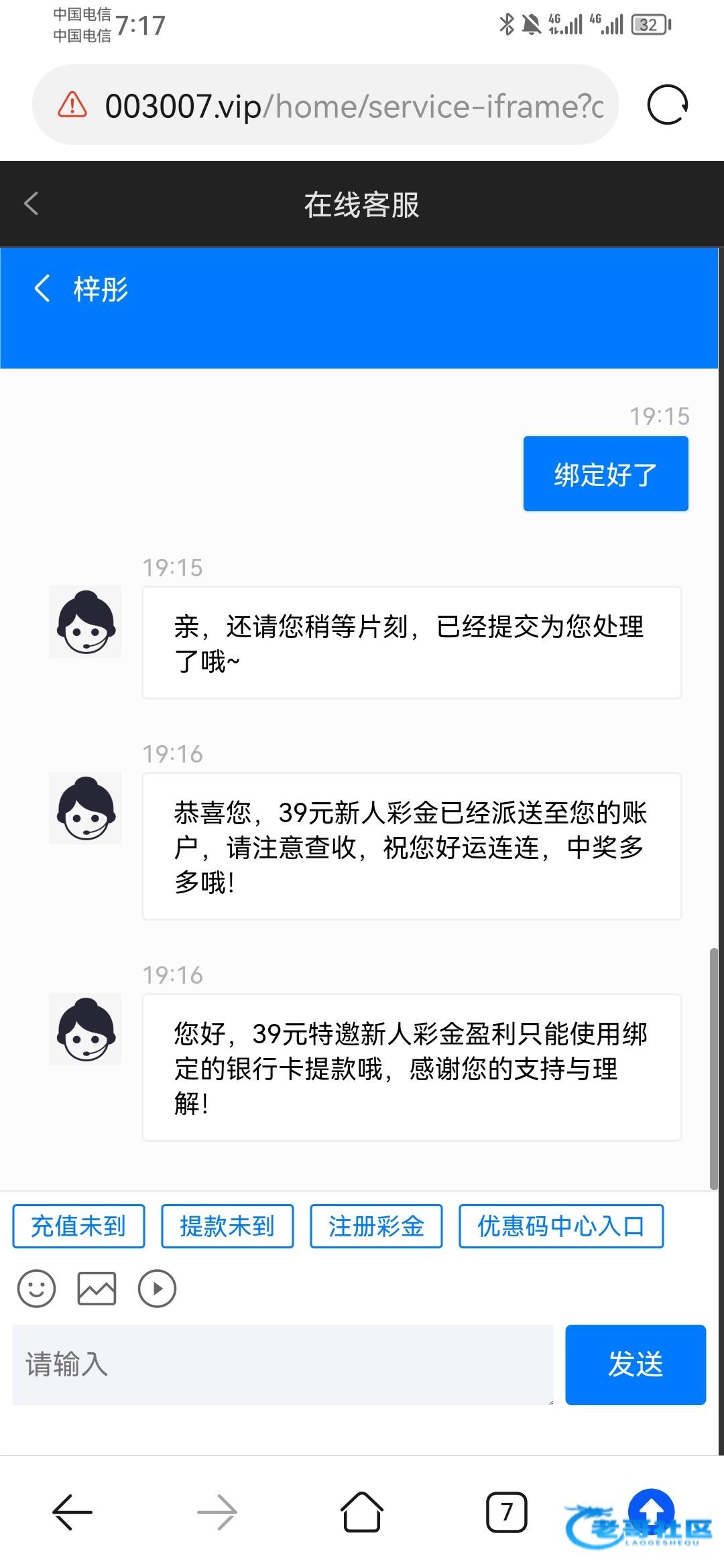Screen dimensions: 724x1568
Task: Leave the chat with 梓彤
Action: [42, 289]
